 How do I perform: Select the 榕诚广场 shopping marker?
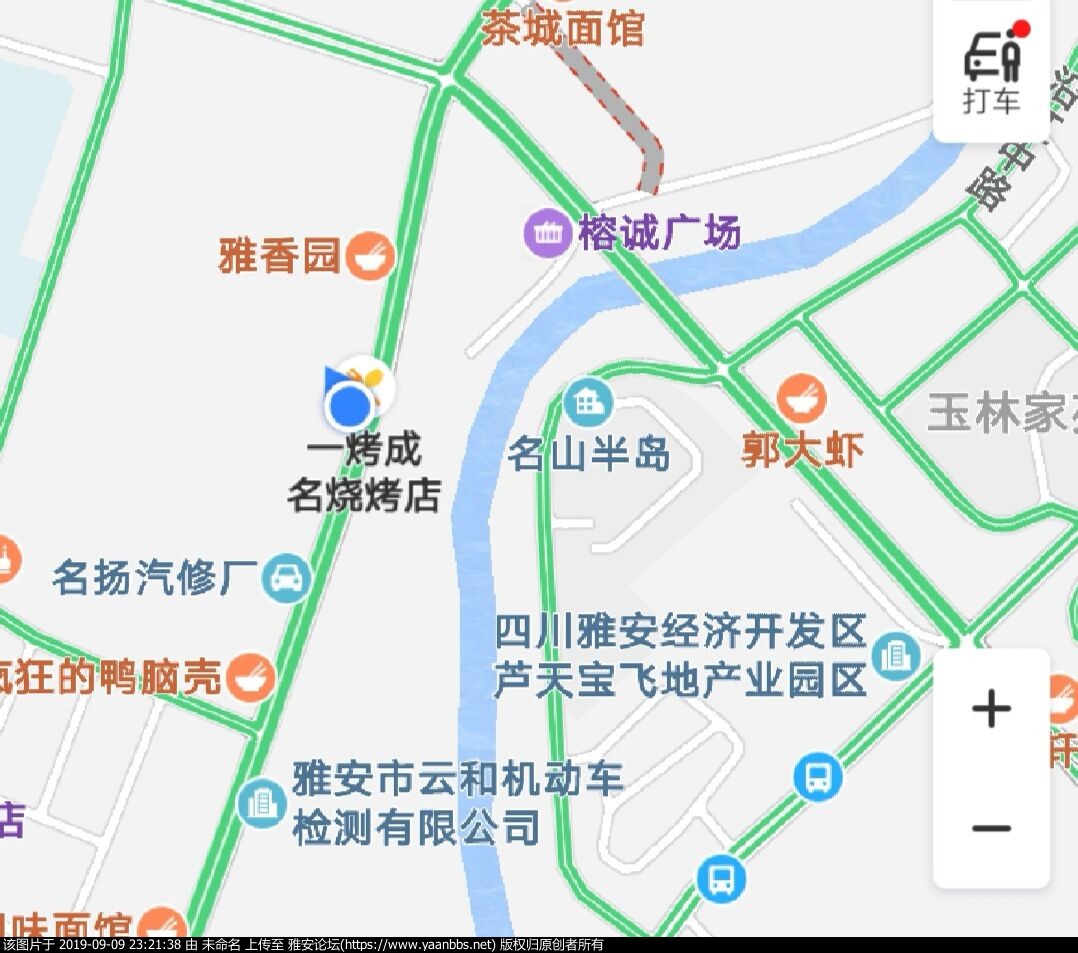546,234
